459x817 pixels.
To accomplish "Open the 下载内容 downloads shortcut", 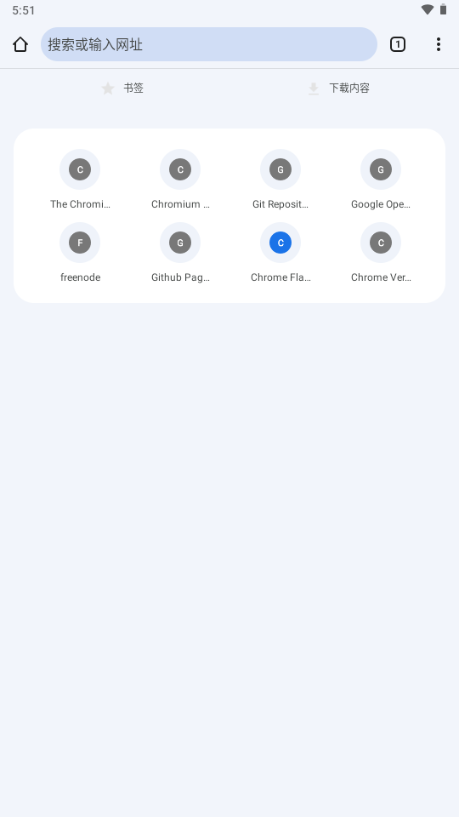I will coord(339,88).
